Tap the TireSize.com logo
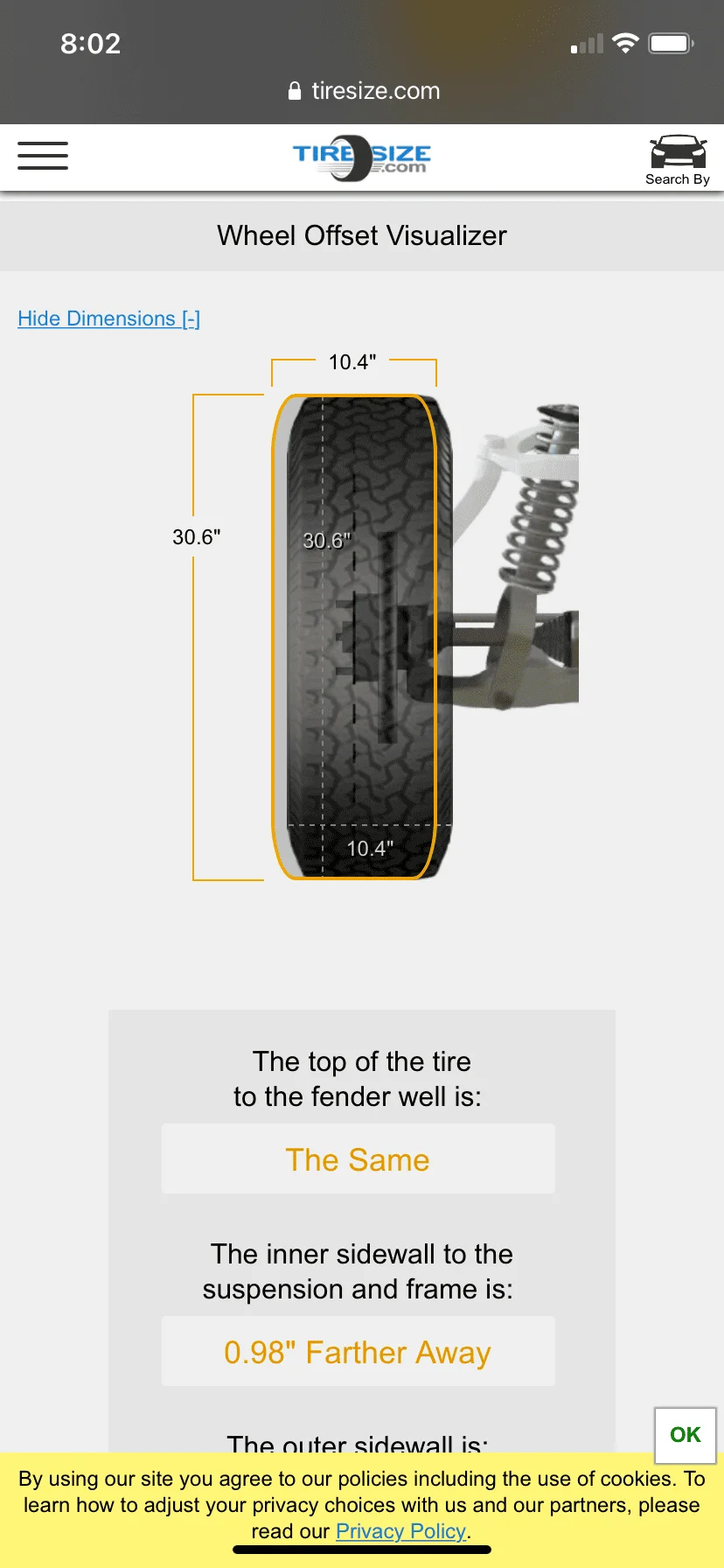Image resolution: width=724 pixels, height=1568 pixels. point(361,157)
